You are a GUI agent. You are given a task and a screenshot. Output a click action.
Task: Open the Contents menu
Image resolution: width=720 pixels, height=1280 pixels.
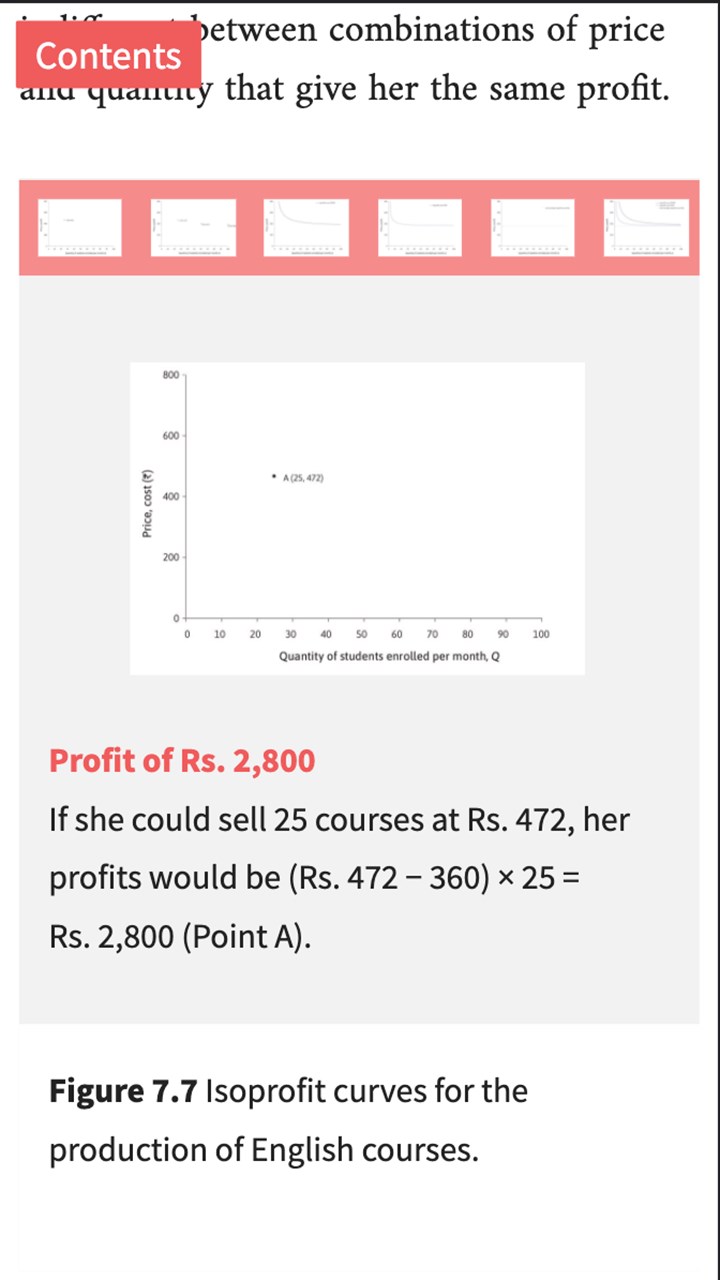click(108, 56)
